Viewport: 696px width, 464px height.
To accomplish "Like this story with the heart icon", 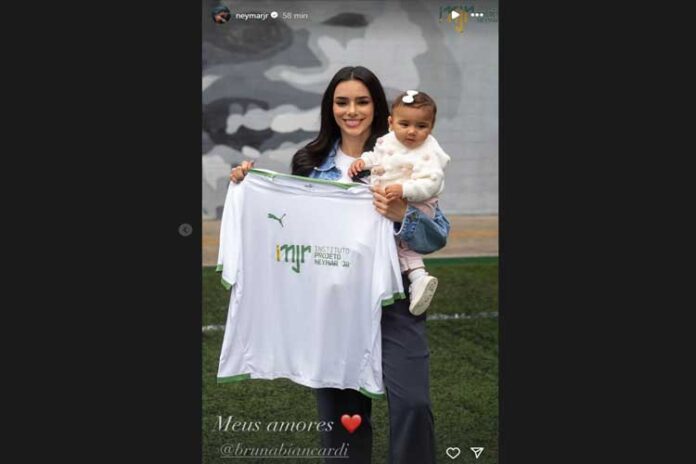I will click(453, 452).
